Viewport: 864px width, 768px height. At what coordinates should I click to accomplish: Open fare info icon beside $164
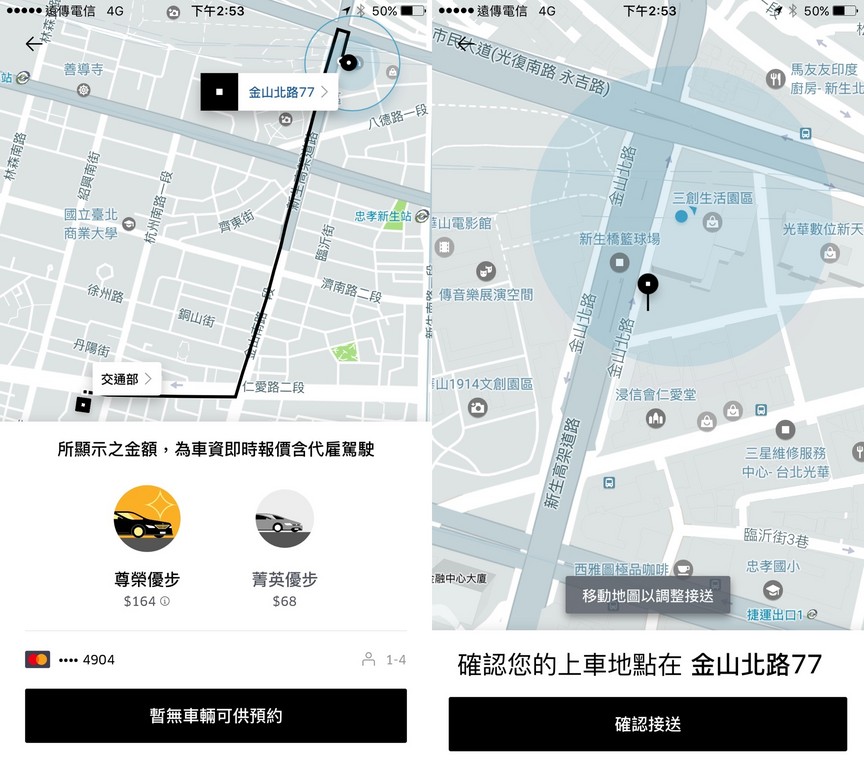tap(166, 601)
